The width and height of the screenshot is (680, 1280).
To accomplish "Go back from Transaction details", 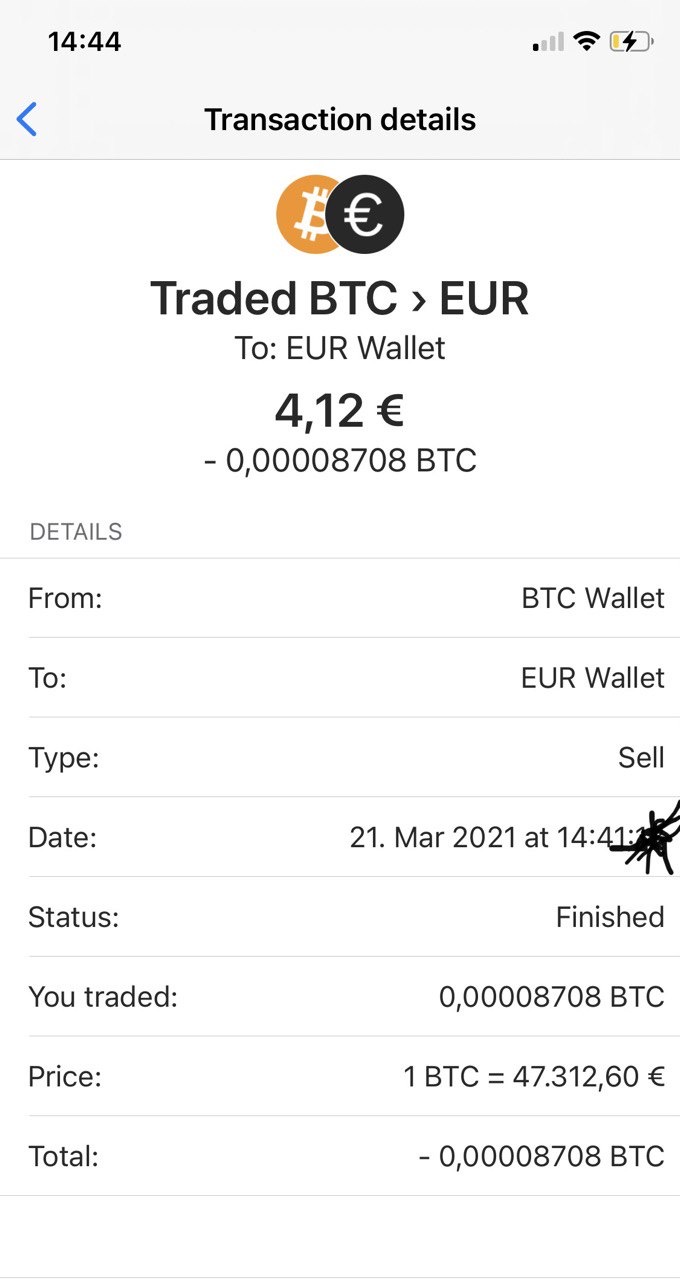I will point(27,120).
